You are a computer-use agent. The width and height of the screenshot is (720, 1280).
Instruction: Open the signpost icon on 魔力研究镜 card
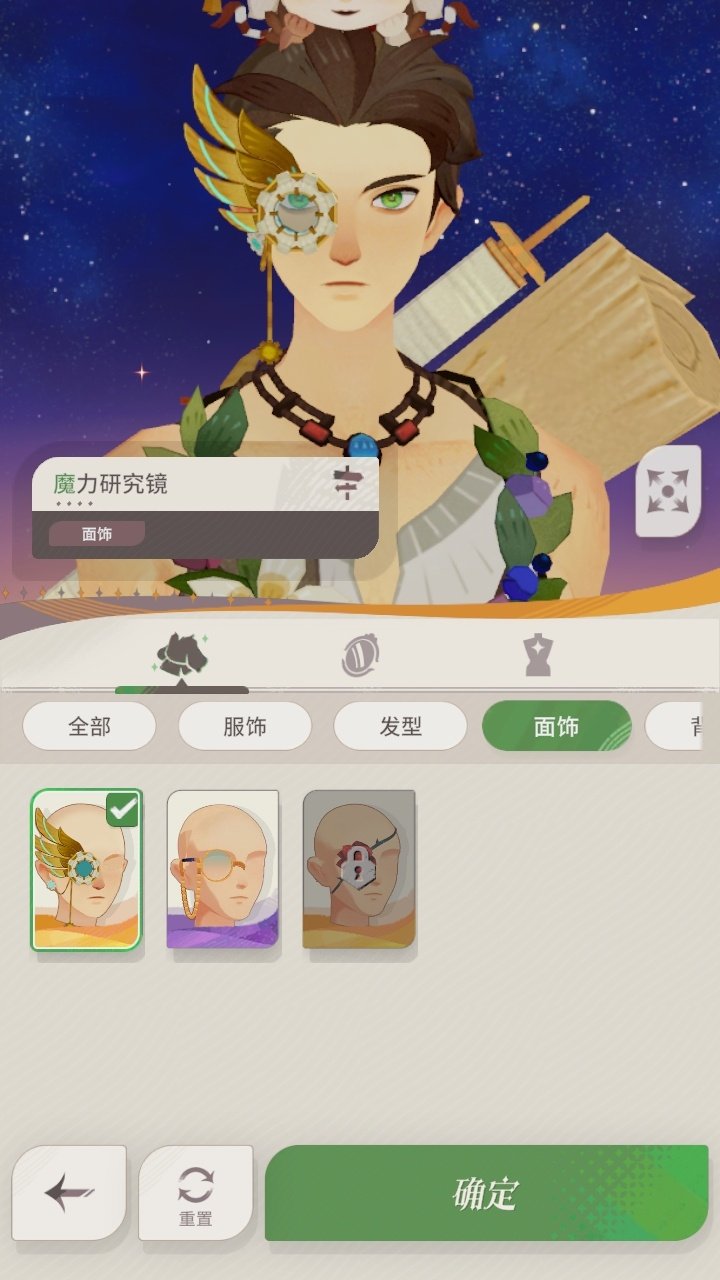click(346, 483)
